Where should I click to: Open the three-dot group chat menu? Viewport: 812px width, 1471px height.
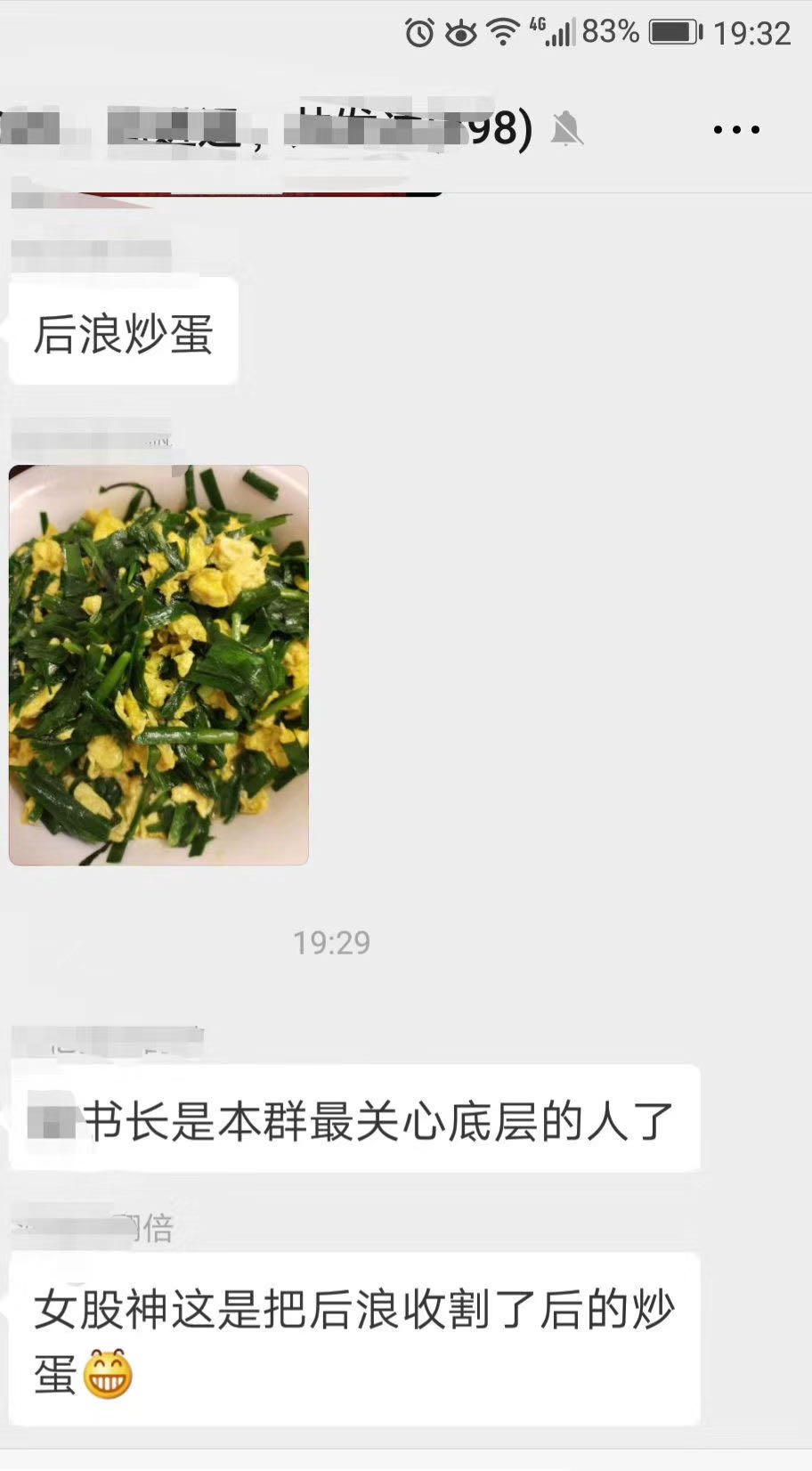coord(736,130)
